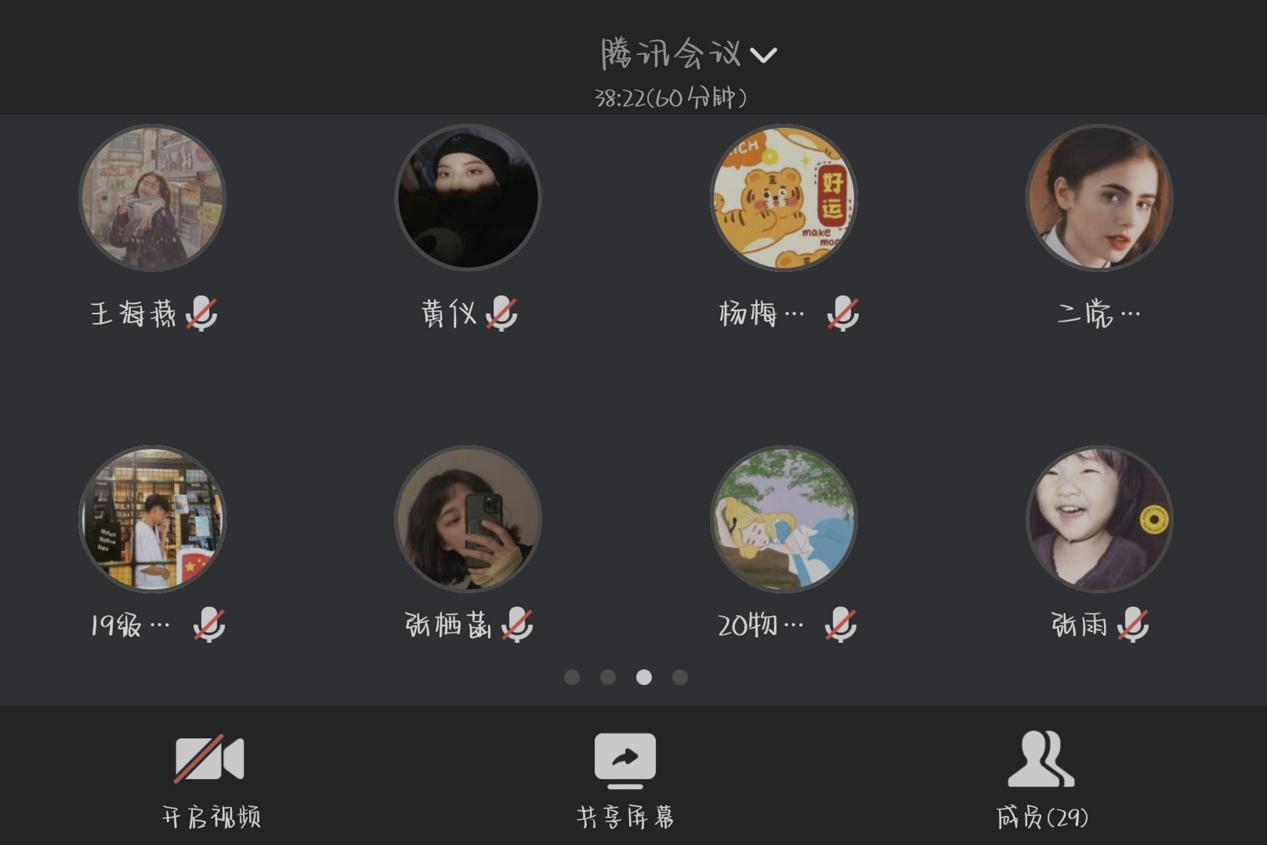The width and height of the screenshot is (1267, 845).
Task: Jump to the last page dot
Action: (680, 677)
